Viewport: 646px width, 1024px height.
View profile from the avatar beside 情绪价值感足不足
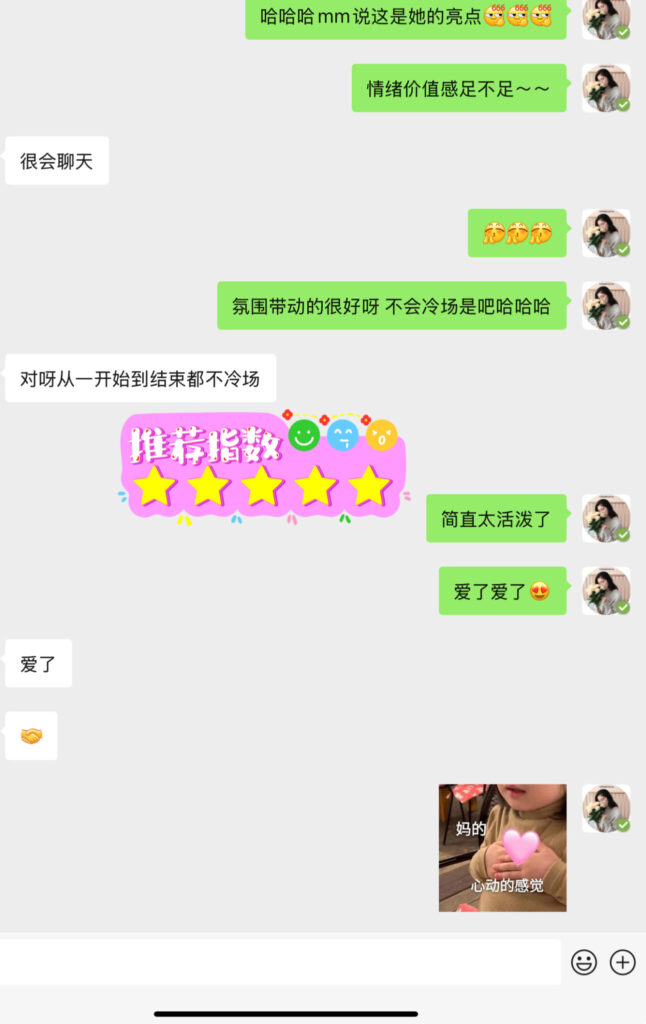tap(606, 88)
